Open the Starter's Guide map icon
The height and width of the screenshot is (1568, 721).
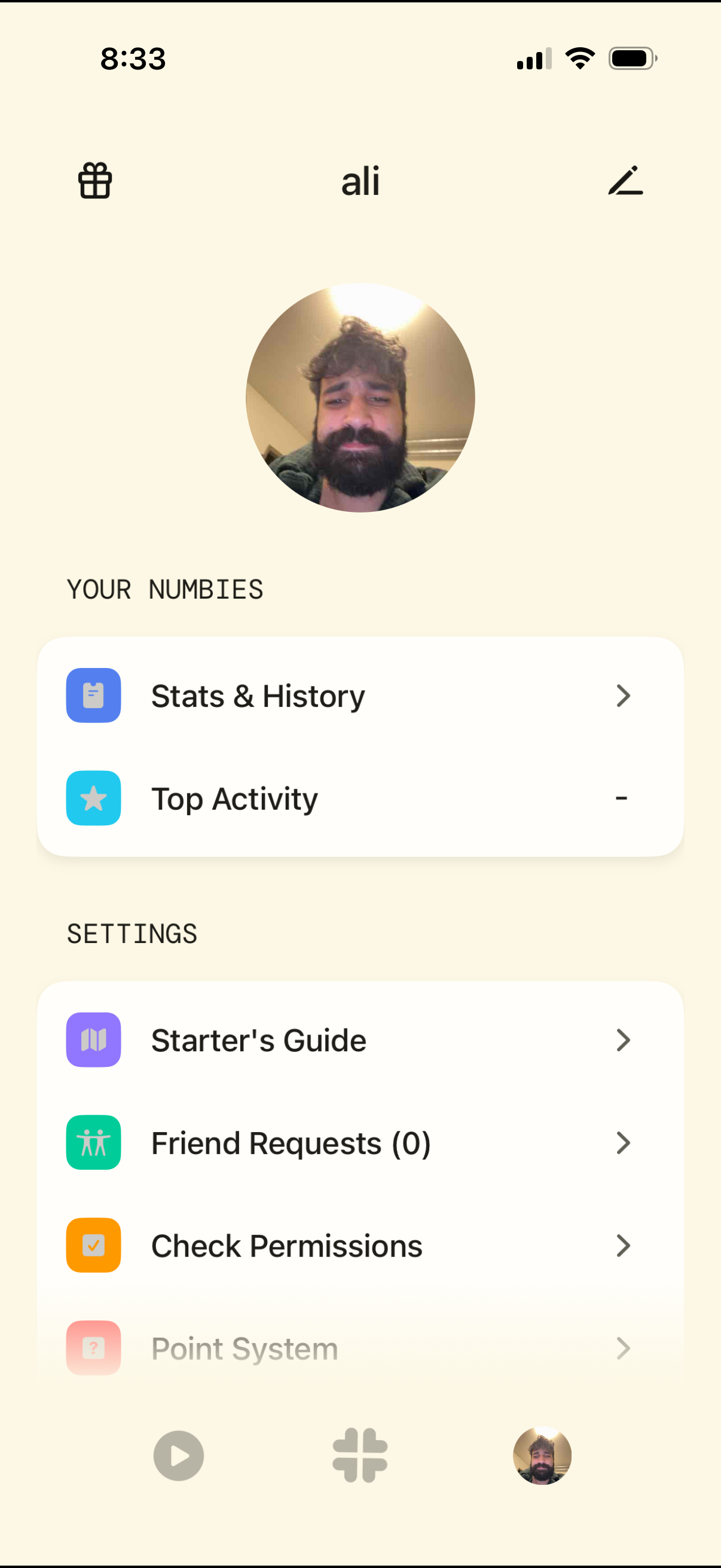pos(93,1039)
